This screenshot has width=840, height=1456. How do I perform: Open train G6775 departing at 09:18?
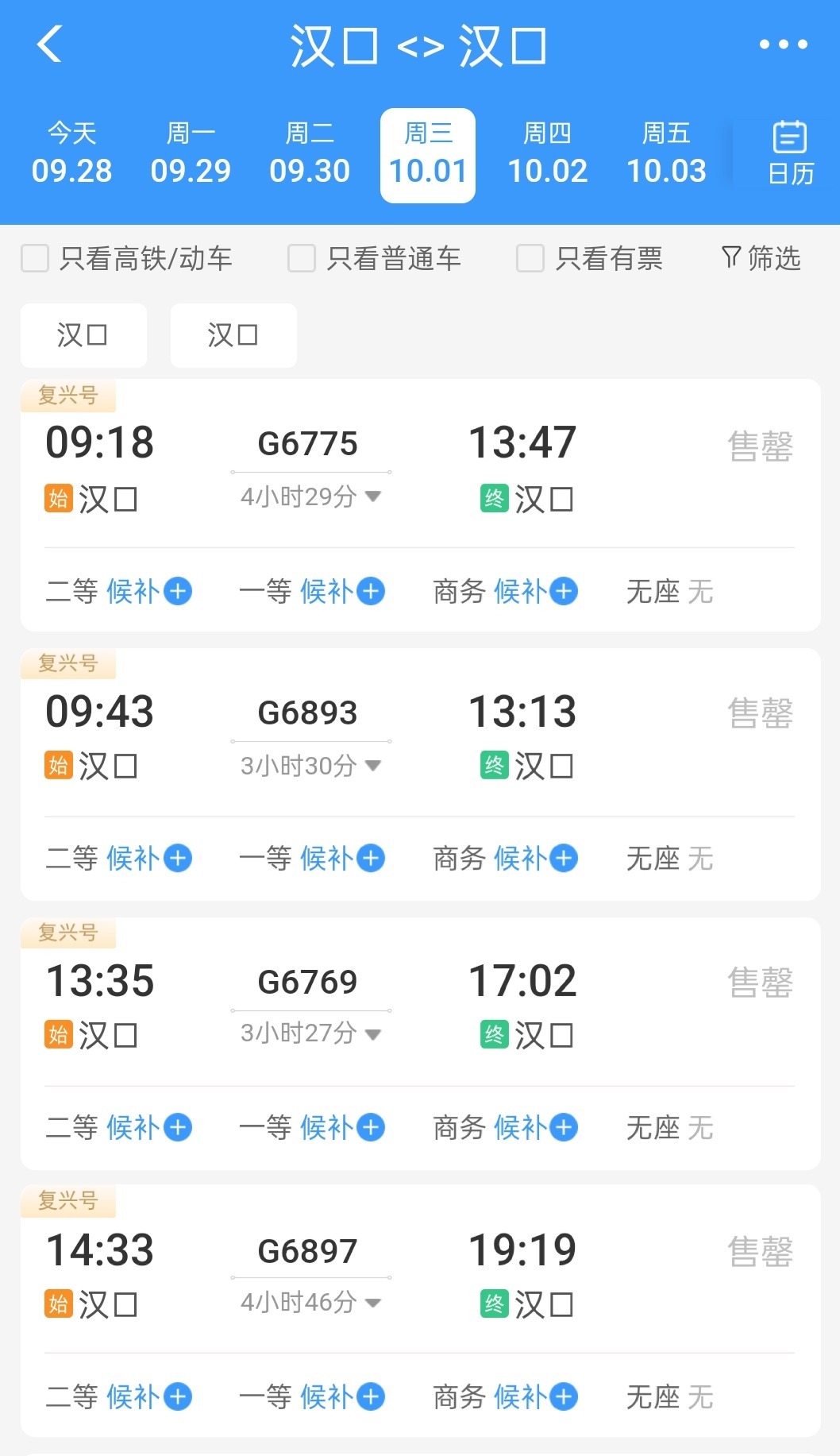click(420, 465)
